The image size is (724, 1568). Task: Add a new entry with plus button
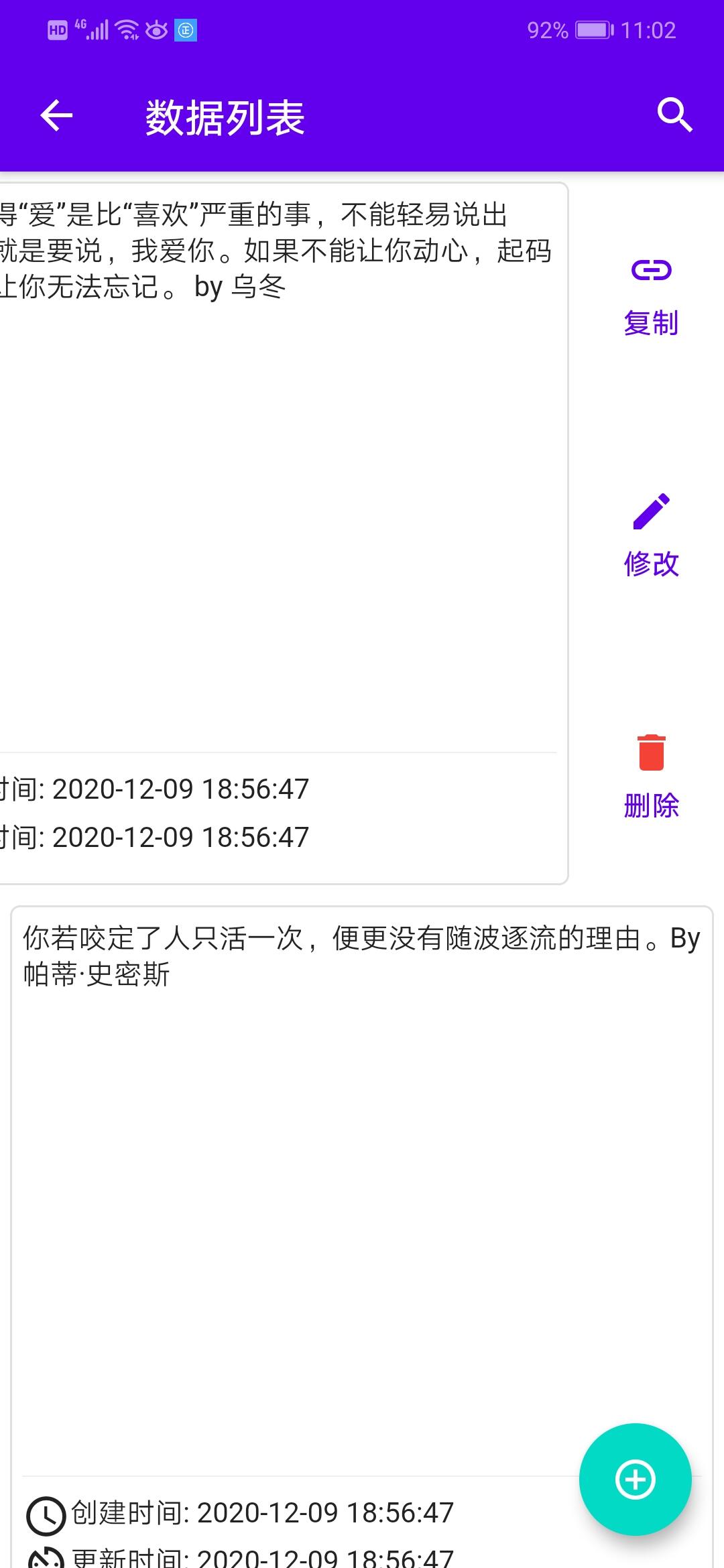coord(635,1479)
